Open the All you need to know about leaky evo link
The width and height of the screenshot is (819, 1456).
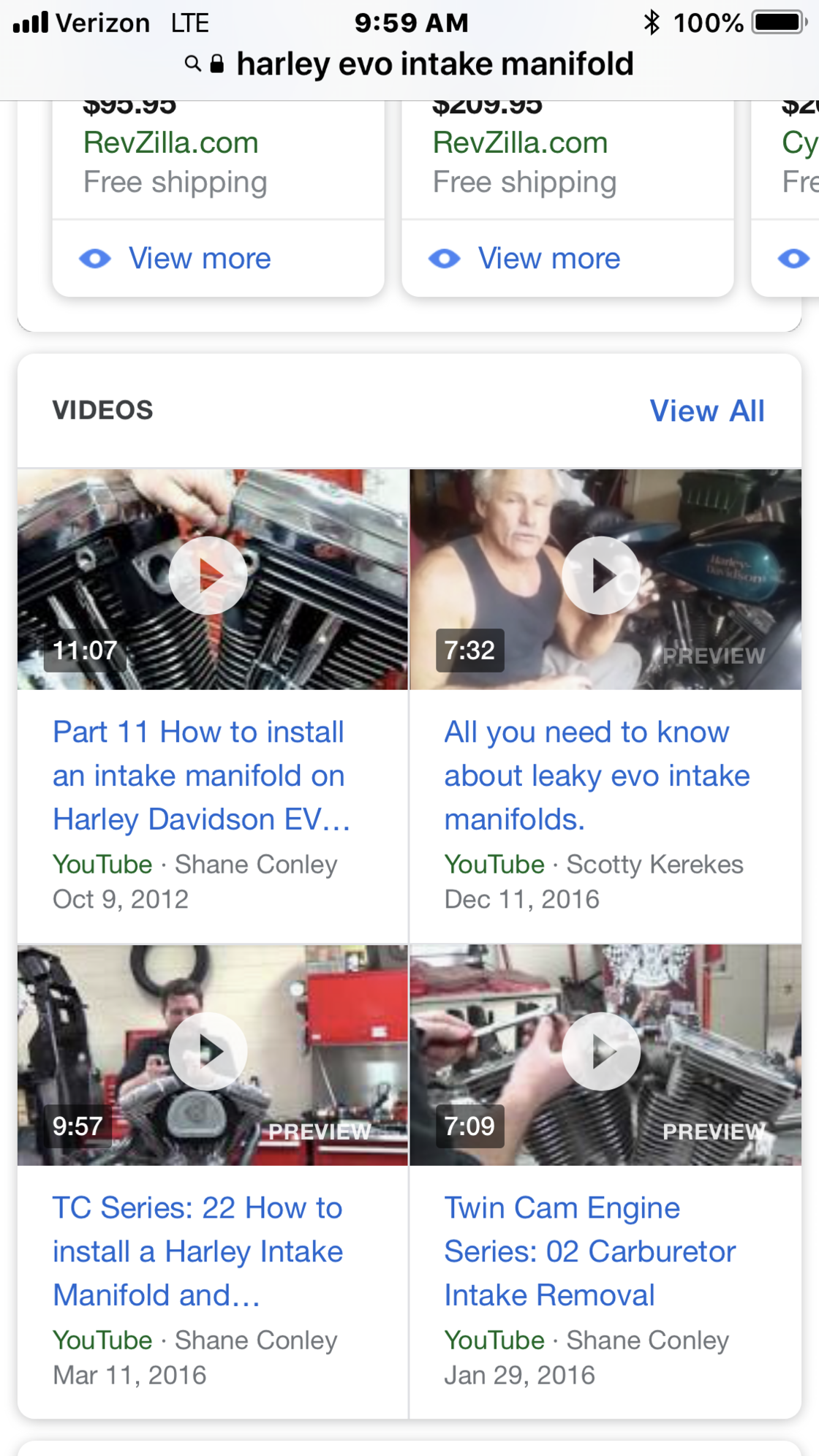tap(596, 776)
